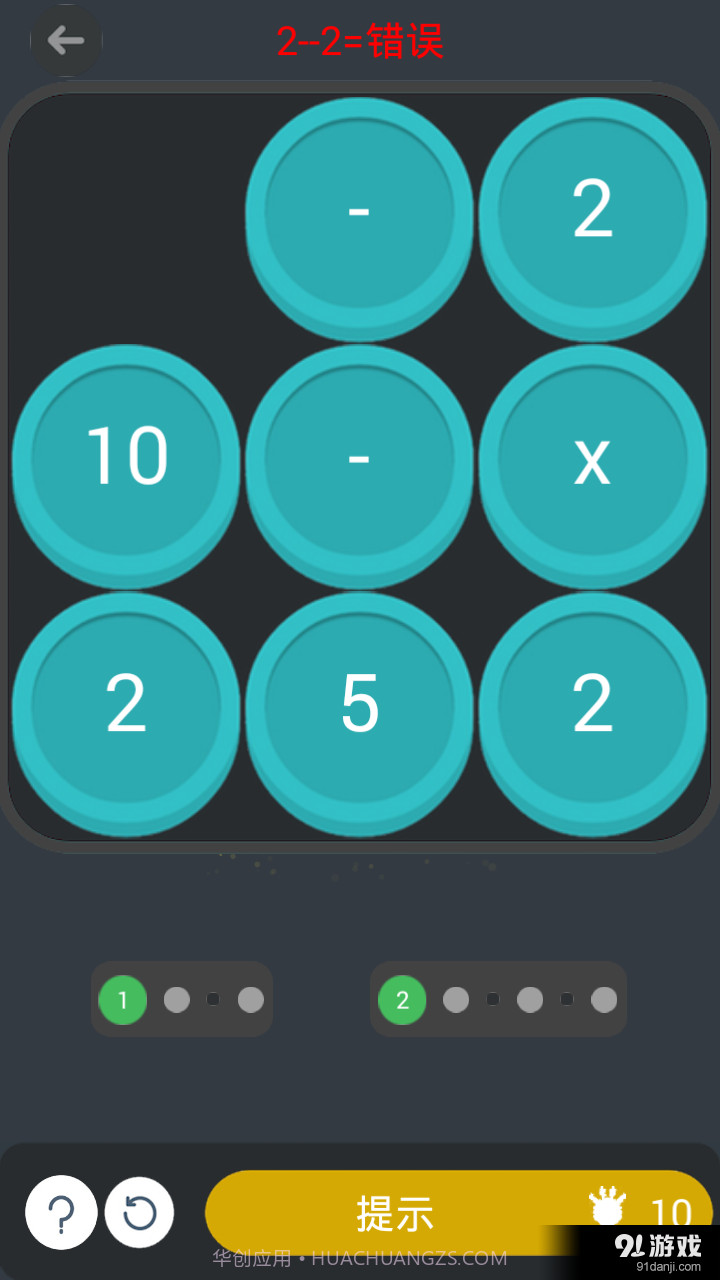Image resolution: width=720 pixels, height=1280 pixels.
Task: Reset the puzzle with the restart icon
Action: (139, 1212)
